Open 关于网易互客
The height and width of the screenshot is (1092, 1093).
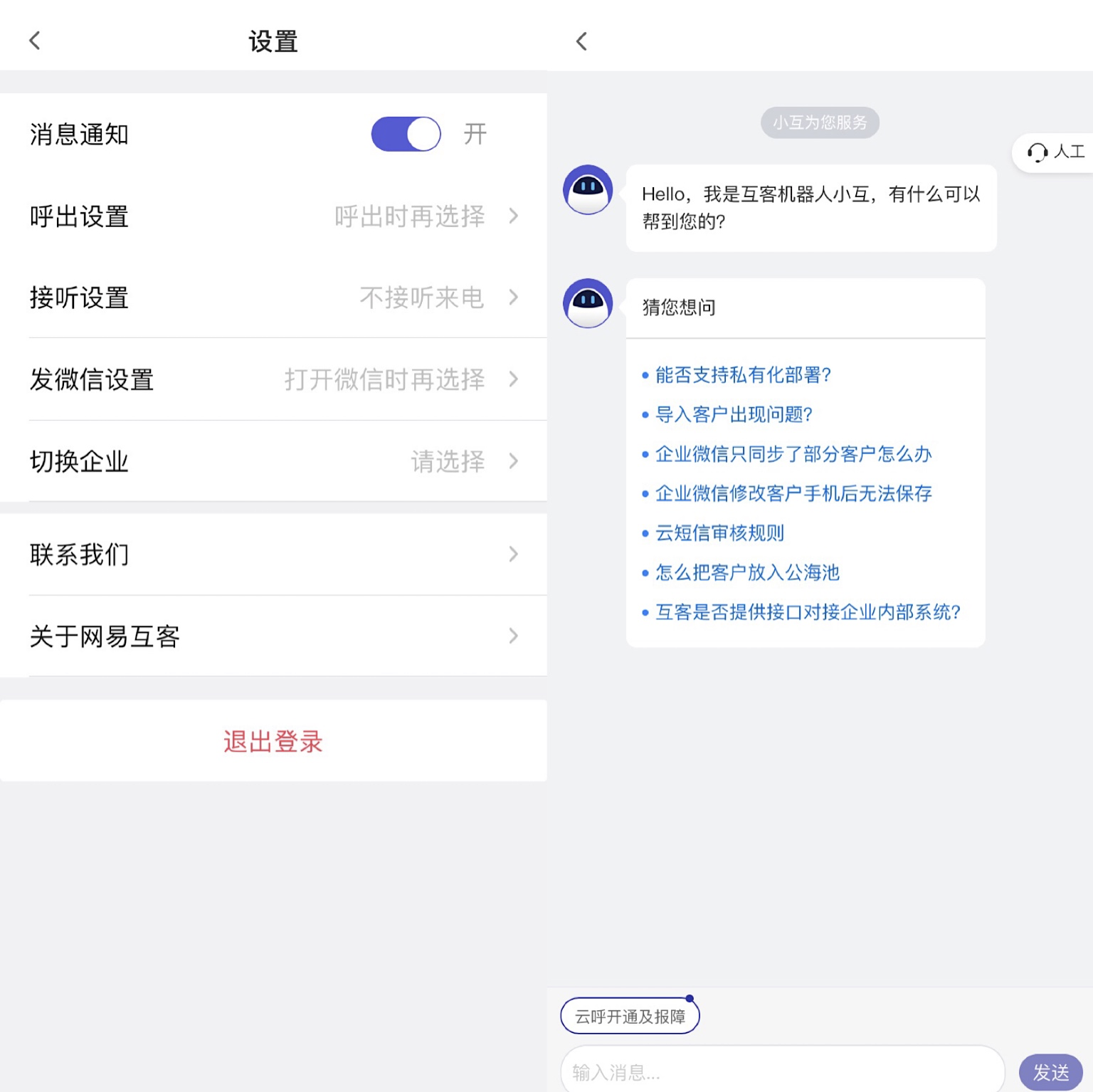click(x=273, y=636)
